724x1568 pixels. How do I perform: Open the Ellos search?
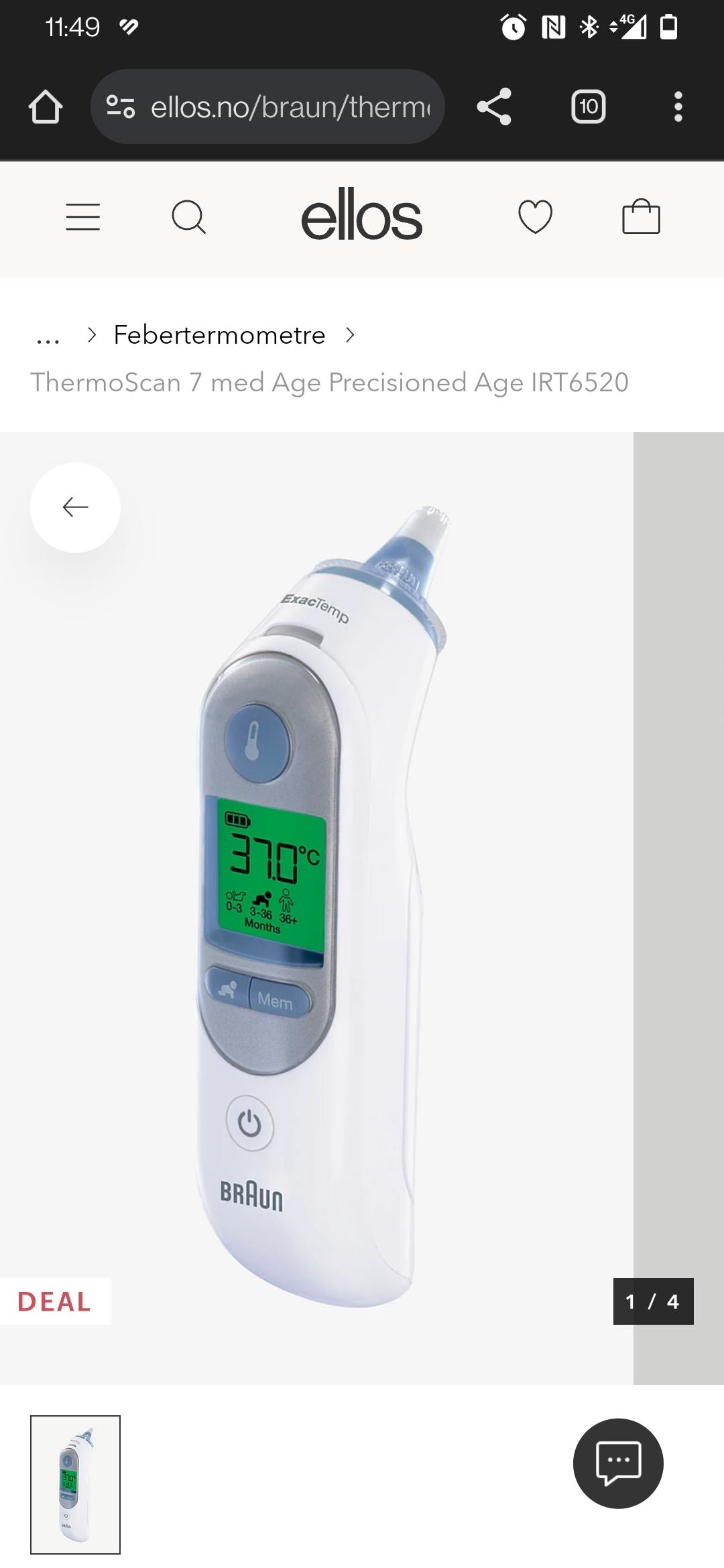(189, 217)
